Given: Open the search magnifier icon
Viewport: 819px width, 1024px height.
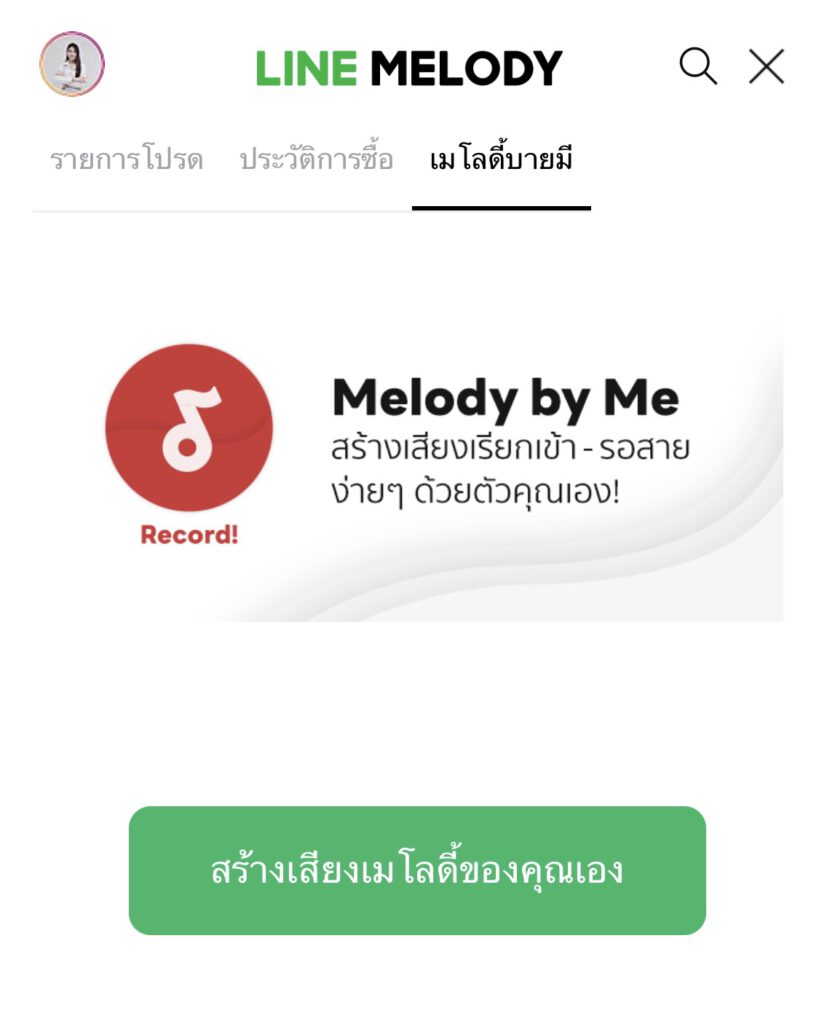Looking at the screenshot, I should point(698,66).
